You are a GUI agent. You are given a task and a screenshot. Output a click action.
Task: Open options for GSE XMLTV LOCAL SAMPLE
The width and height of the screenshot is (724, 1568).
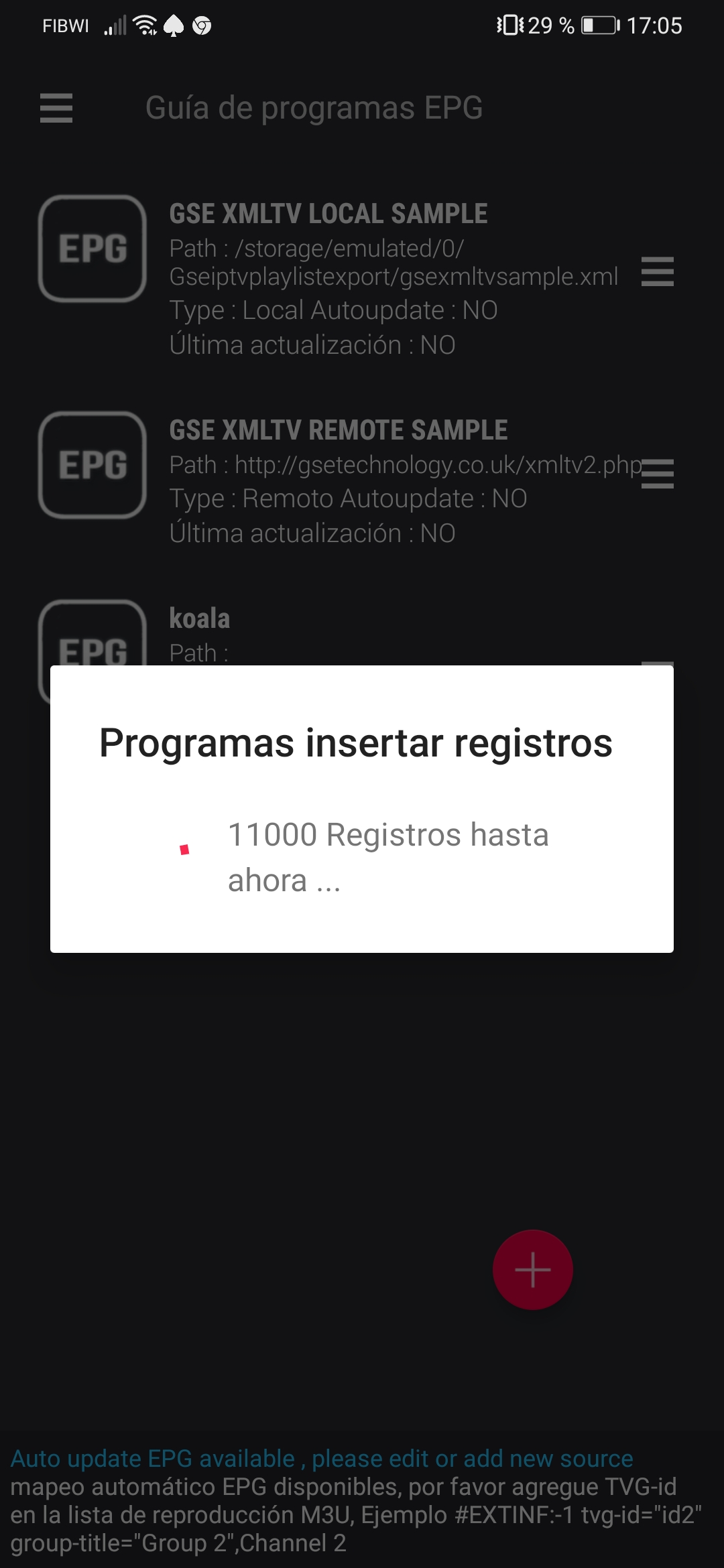coord(657,271)
